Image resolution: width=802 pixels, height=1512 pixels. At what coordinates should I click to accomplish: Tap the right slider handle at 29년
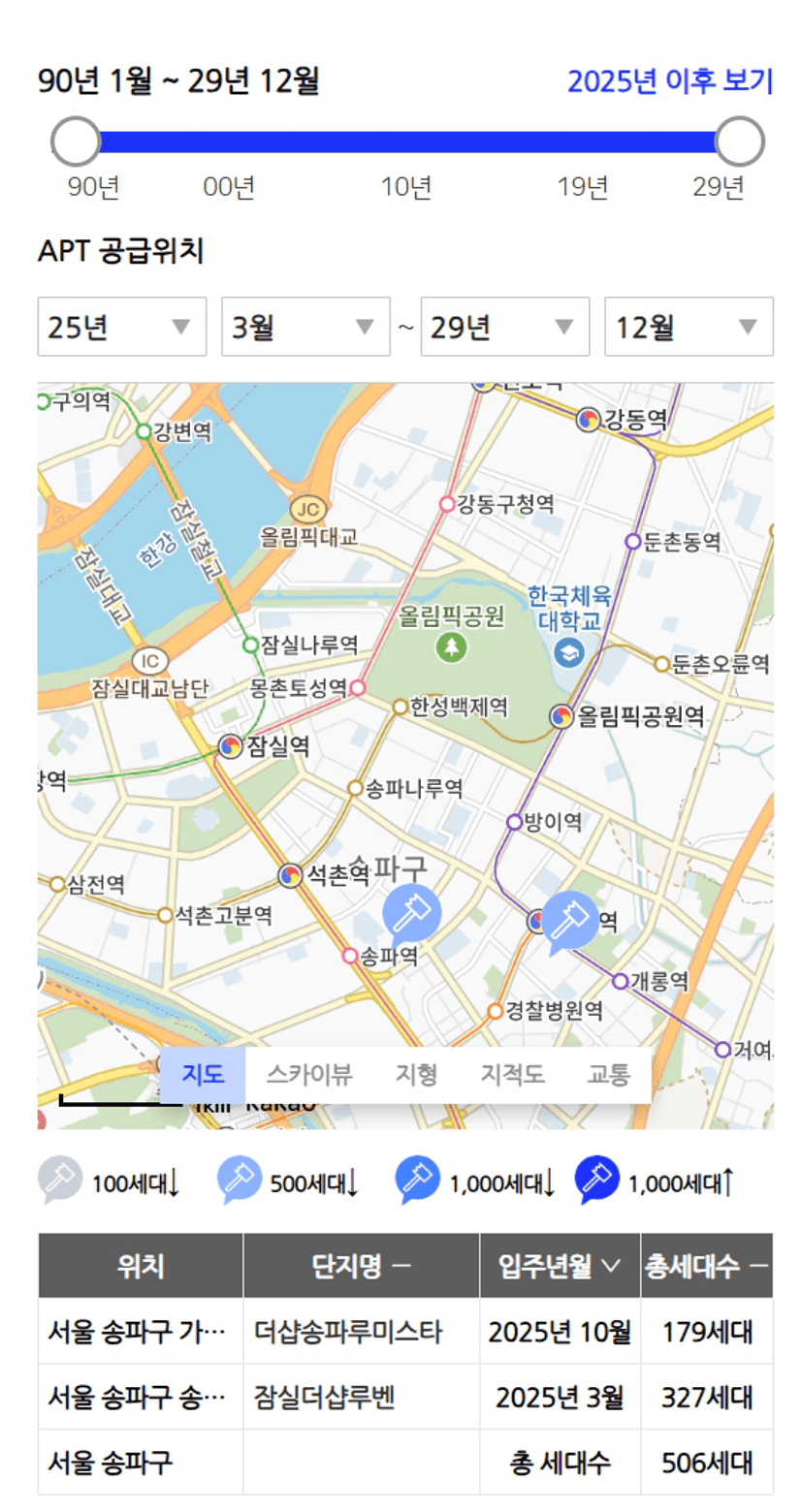[740, 142]
